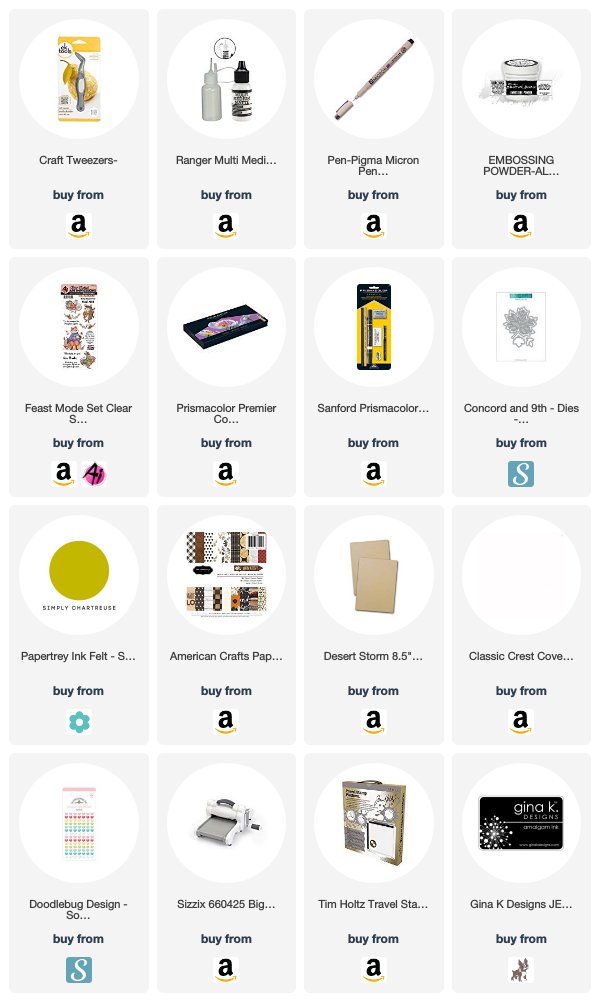Open the Ranger Multi Medium product image
The image size is (600, 1002).
[x=226, y=79]
